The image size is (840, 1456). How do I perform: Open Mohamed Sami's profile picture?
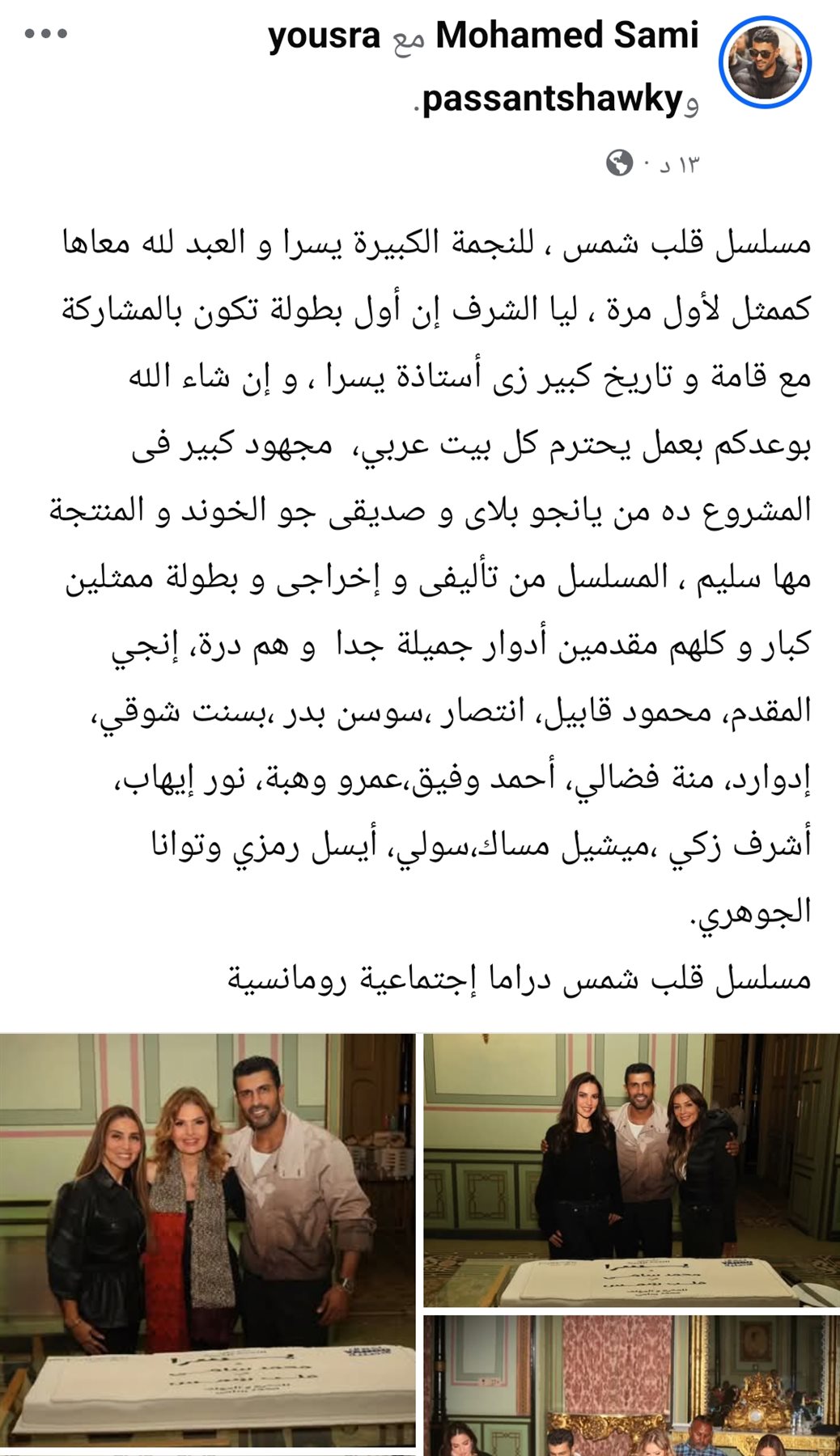click(x=765, y=62)
